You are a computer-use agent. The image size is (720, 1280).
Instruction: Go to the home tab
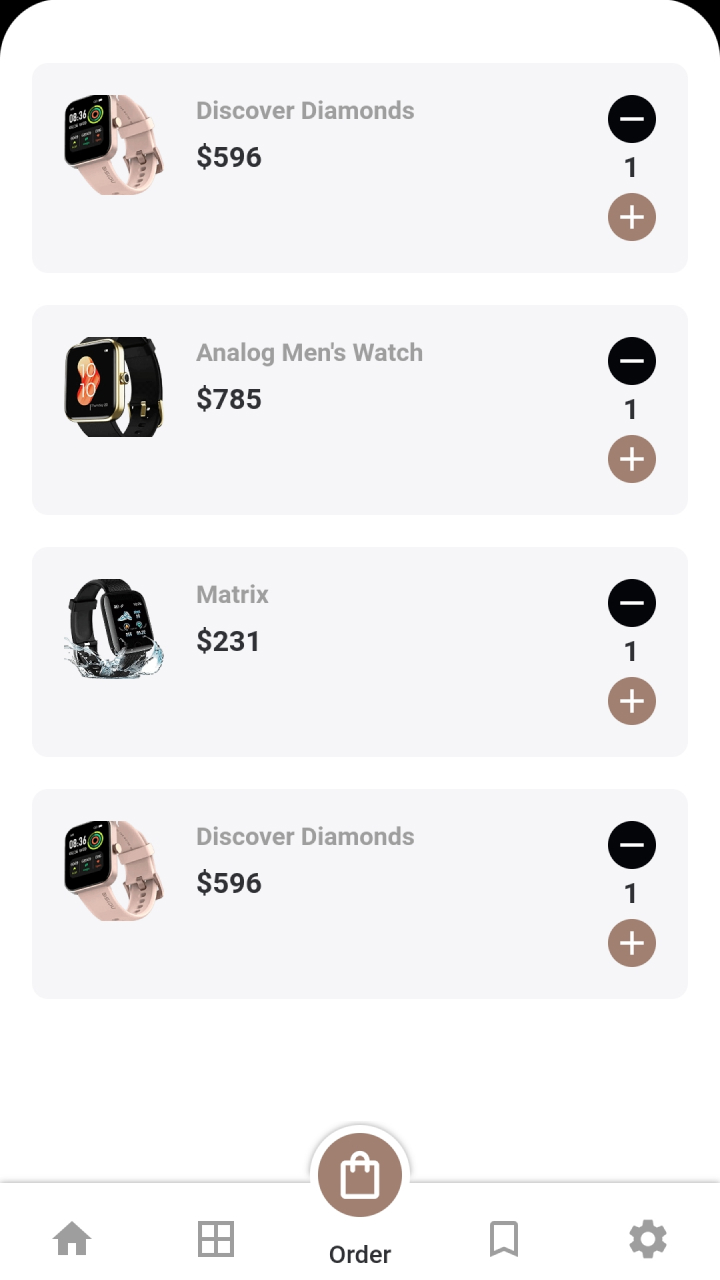[x=72, y=1239]
